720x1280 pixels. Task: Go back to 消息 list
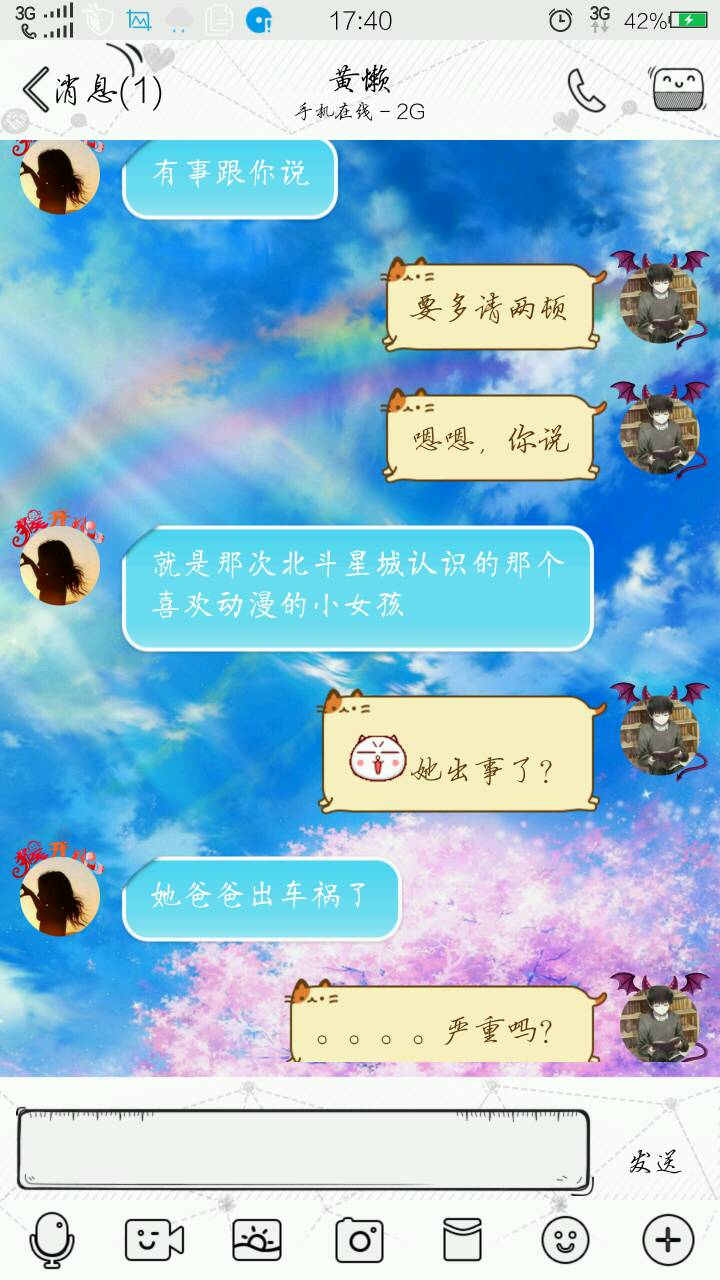tap(92, 91)
